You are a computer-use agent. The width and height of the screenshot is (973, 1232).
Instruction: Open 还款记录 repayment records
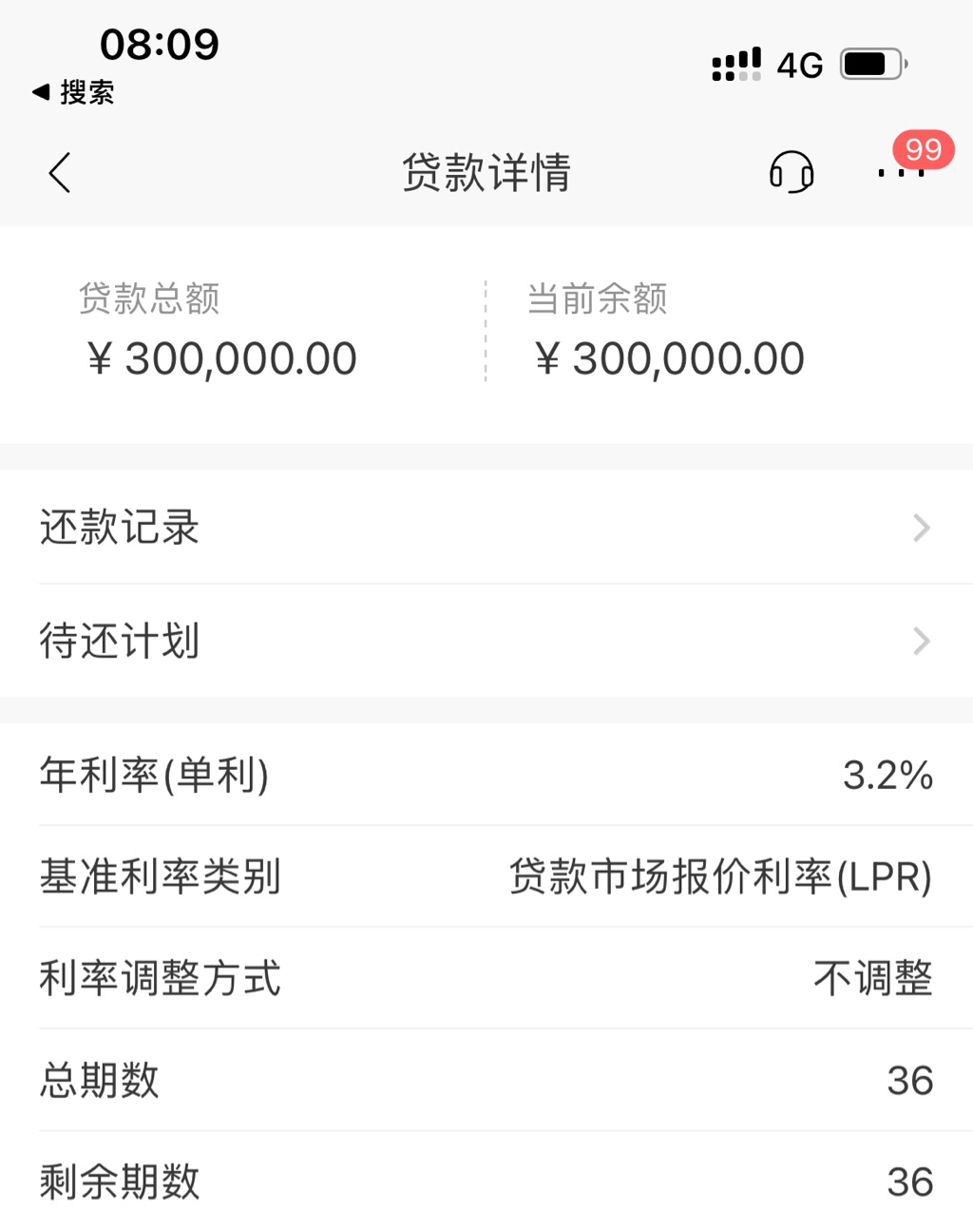[x=486, y=528]
